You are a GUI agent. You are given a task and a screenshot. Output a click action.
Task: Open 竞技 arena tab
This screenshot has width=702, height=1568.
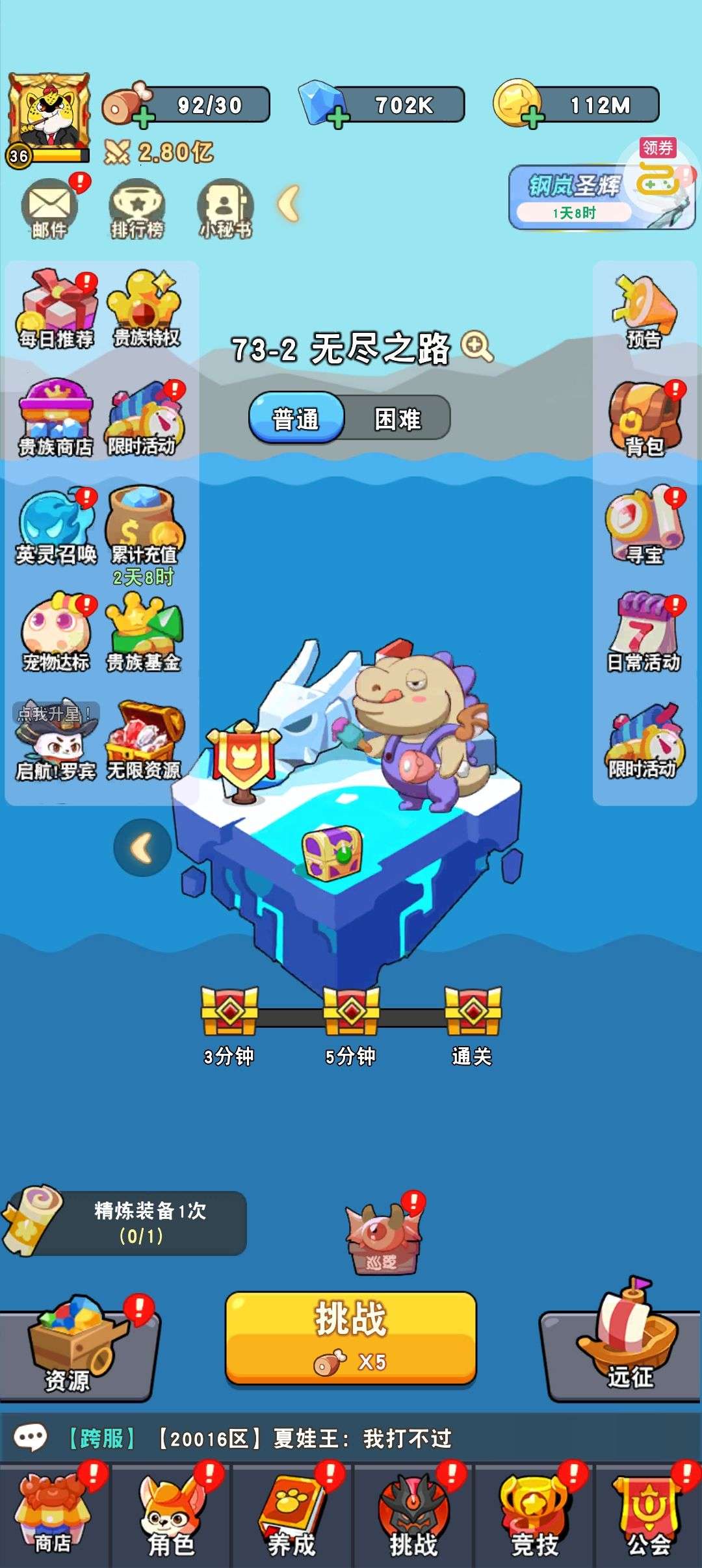[x=534, y=1515]
